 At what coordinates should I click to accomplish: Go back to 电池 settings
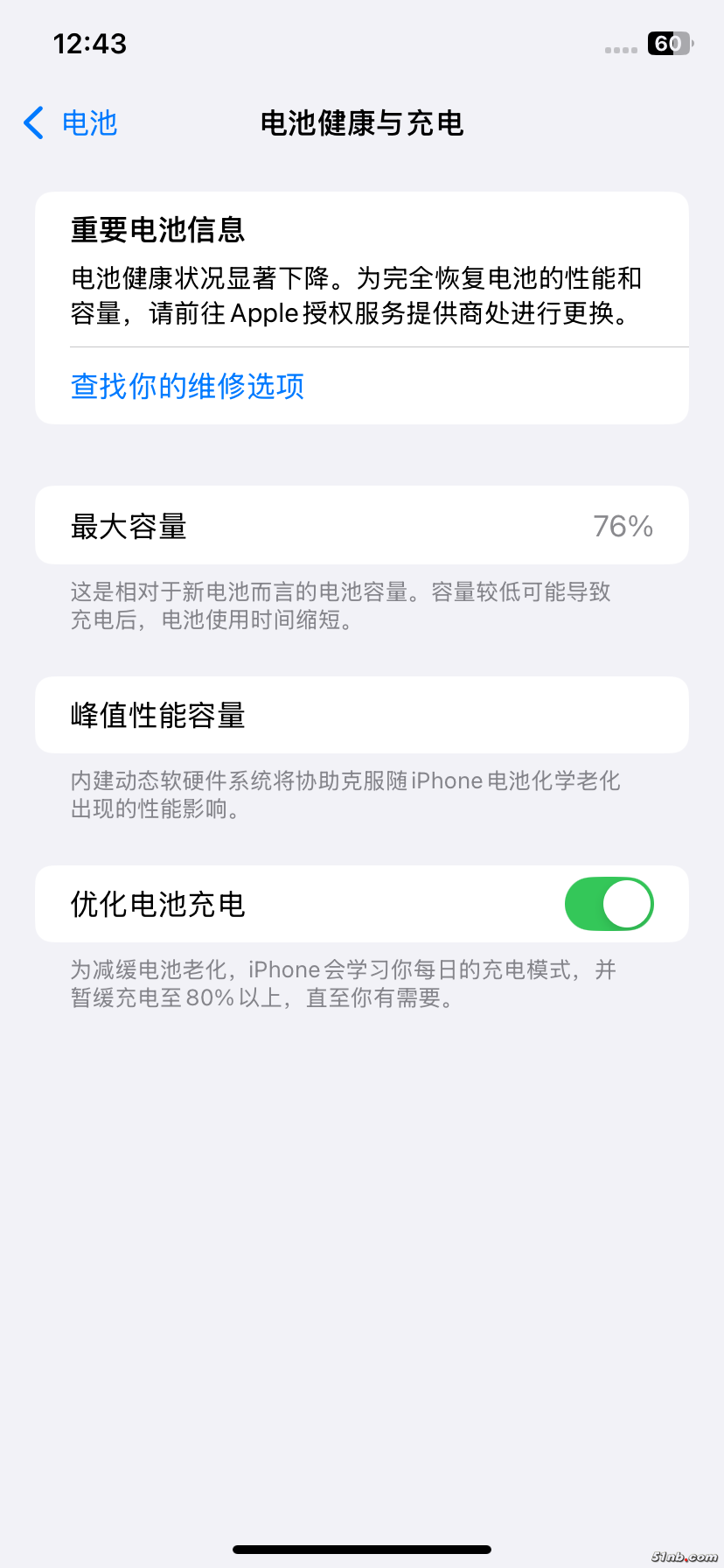pos(72,123)
